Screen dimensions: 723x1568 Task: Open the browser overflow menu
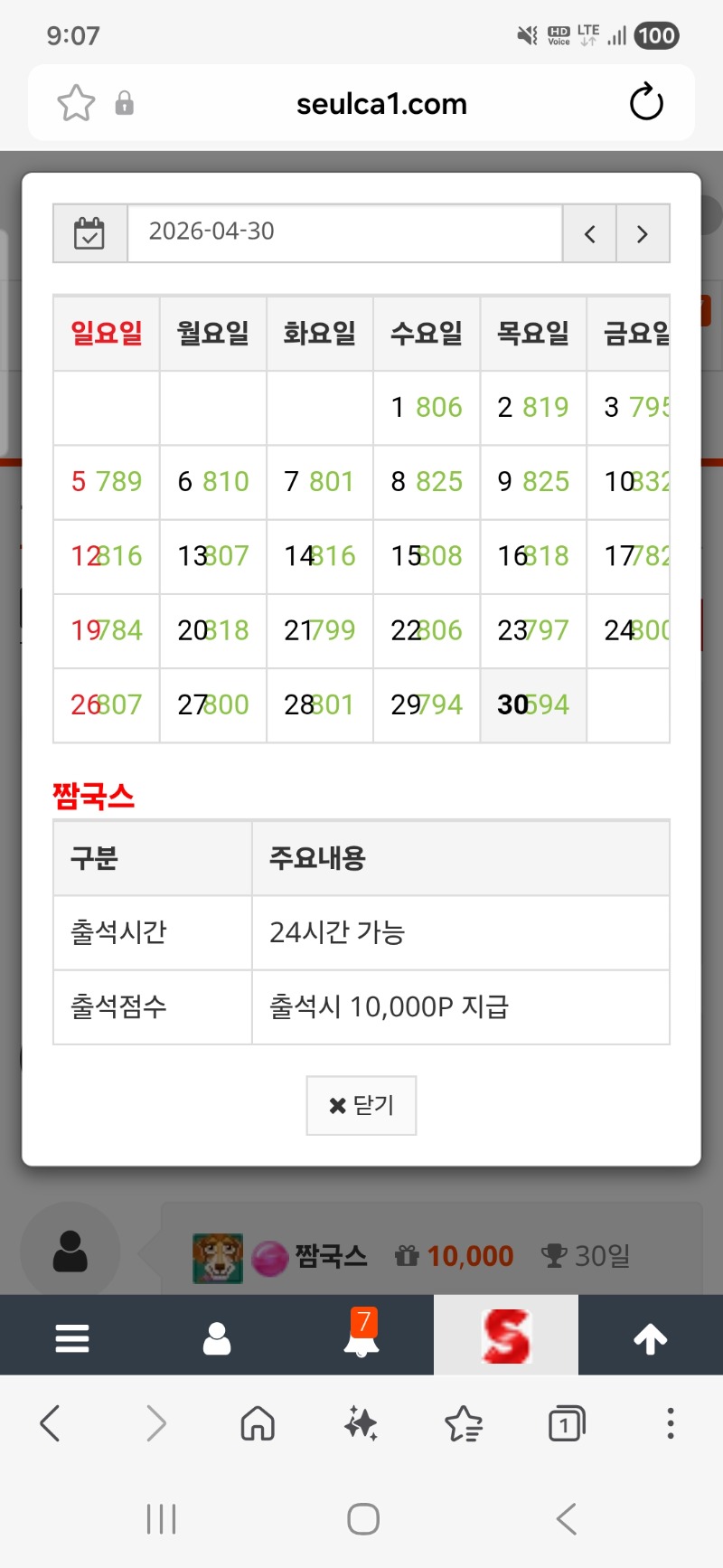pos(670,1424)
